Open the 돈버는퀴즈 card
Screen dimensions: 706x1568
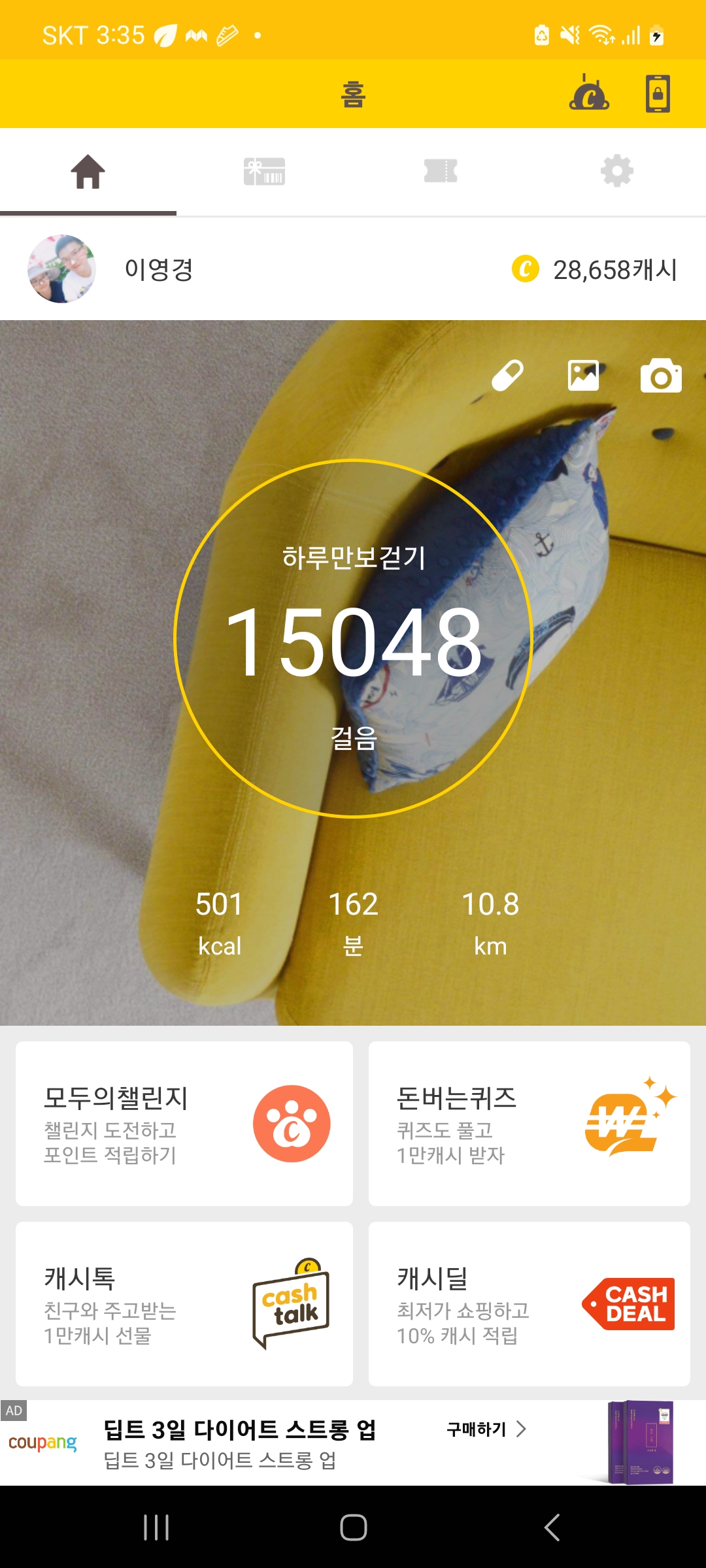click(529, 1124)
